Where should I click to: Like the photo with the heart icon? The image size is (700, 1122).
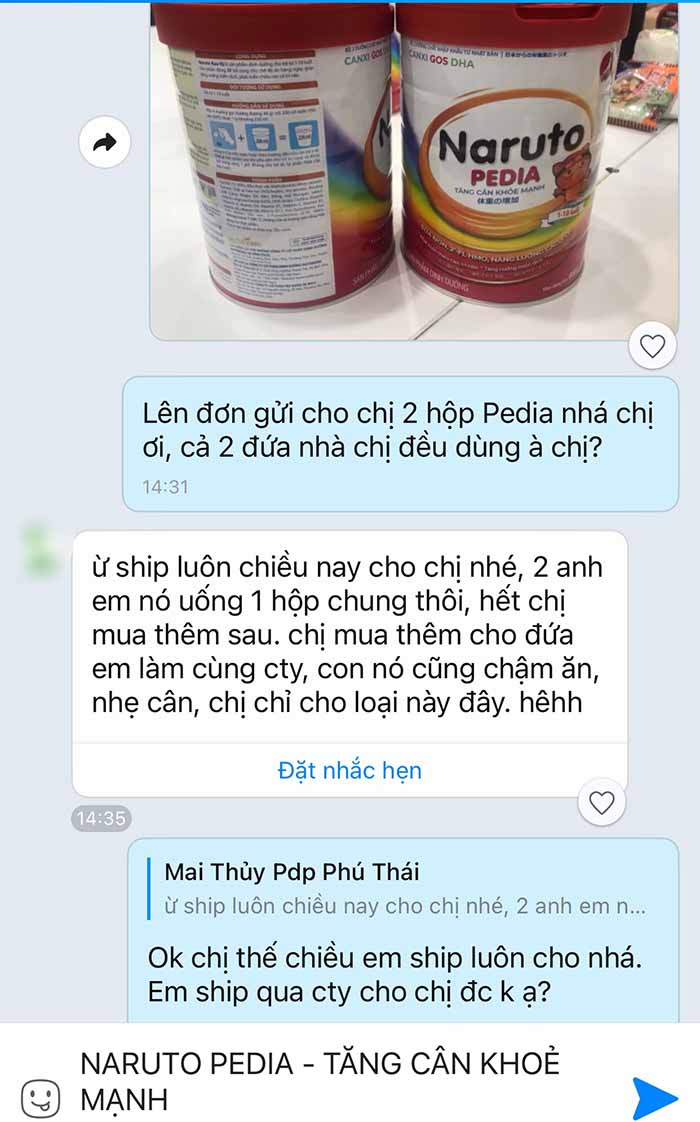click(x=652, y=346)
